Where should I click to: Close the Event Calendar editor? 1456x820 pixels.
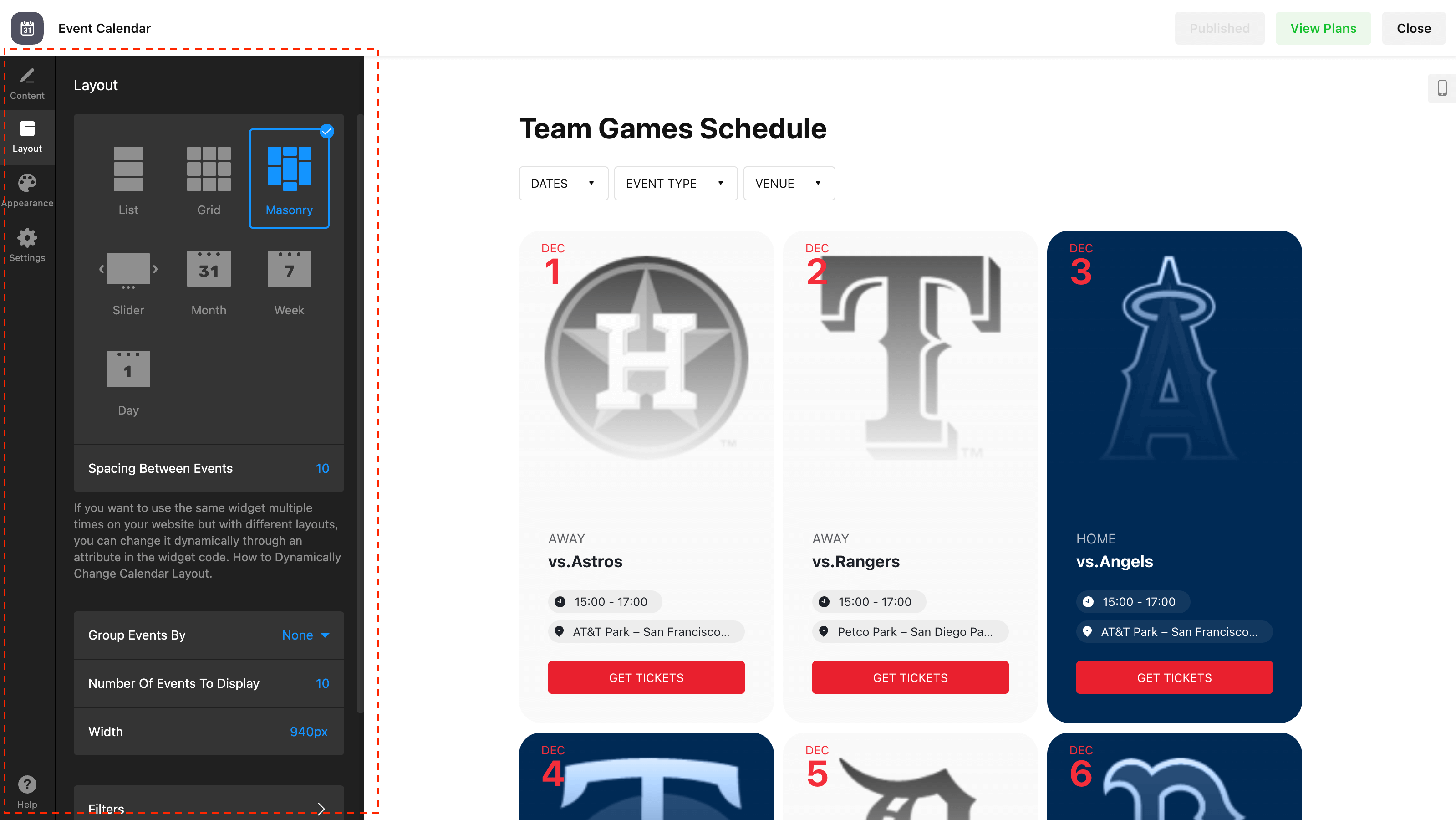(x=1413, y=28)
